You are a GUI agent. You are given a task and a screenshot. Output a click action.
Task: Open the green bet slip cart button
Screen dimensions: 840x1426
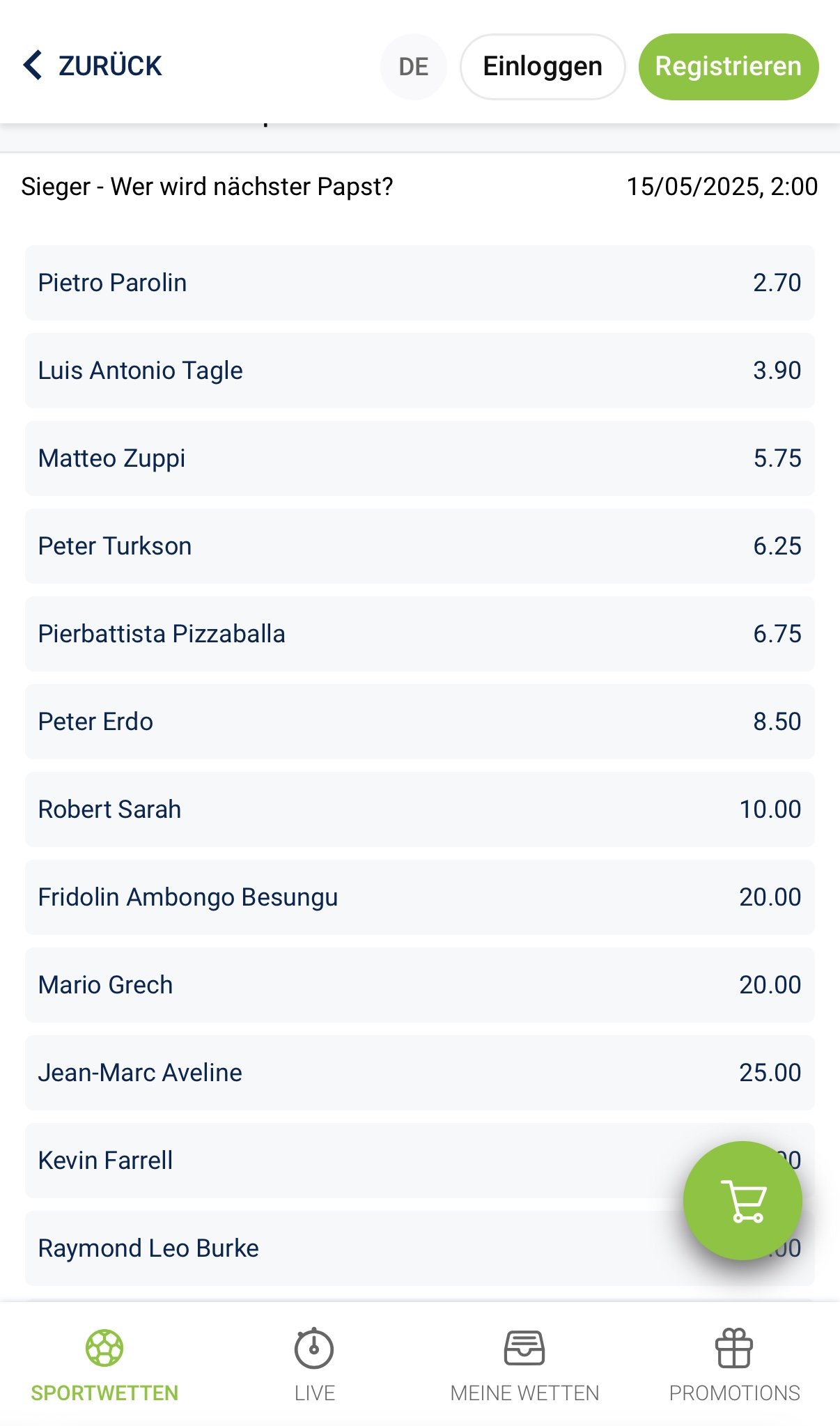[742, 1200]
